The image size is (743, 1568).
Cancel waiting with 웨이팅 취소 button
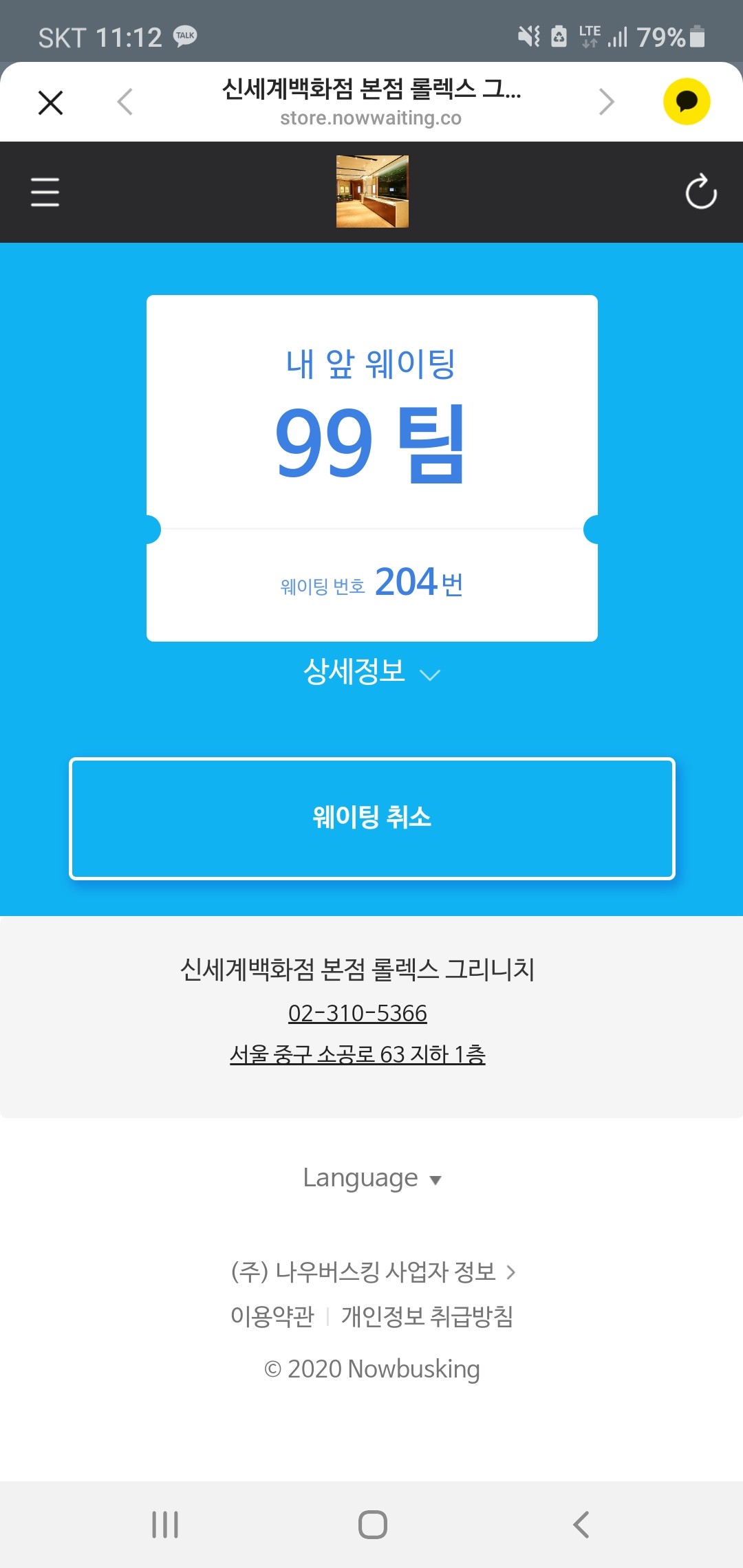point(371,818)
